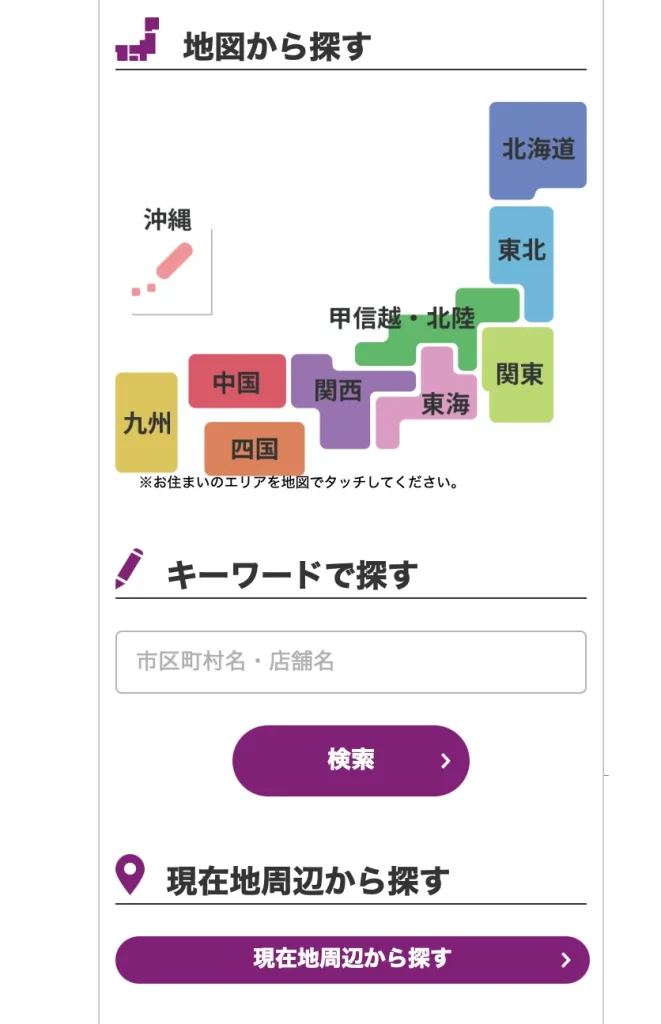661x1024 pixels.
Task: Tap the 中国 region on the map
Action: pyautogui.click(x=237, y=382)
